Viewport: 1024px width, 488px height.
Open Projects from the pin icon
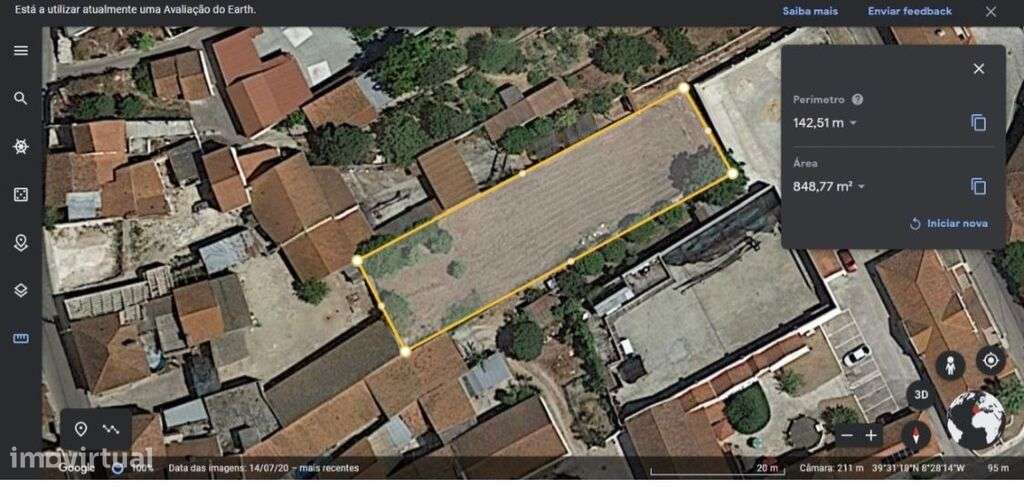pyautogui.click(x=21, y=243)
